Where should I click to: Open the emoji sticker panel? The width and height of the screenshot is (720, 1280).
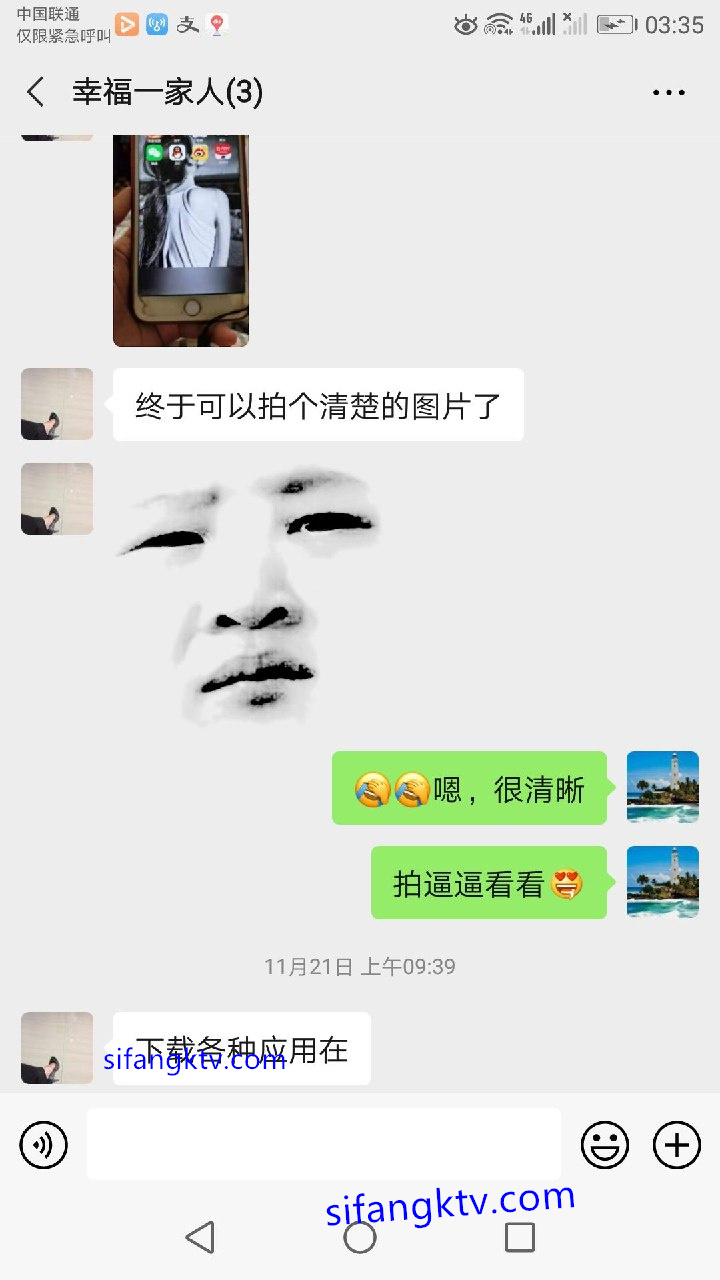click(x=605, y=1145)
